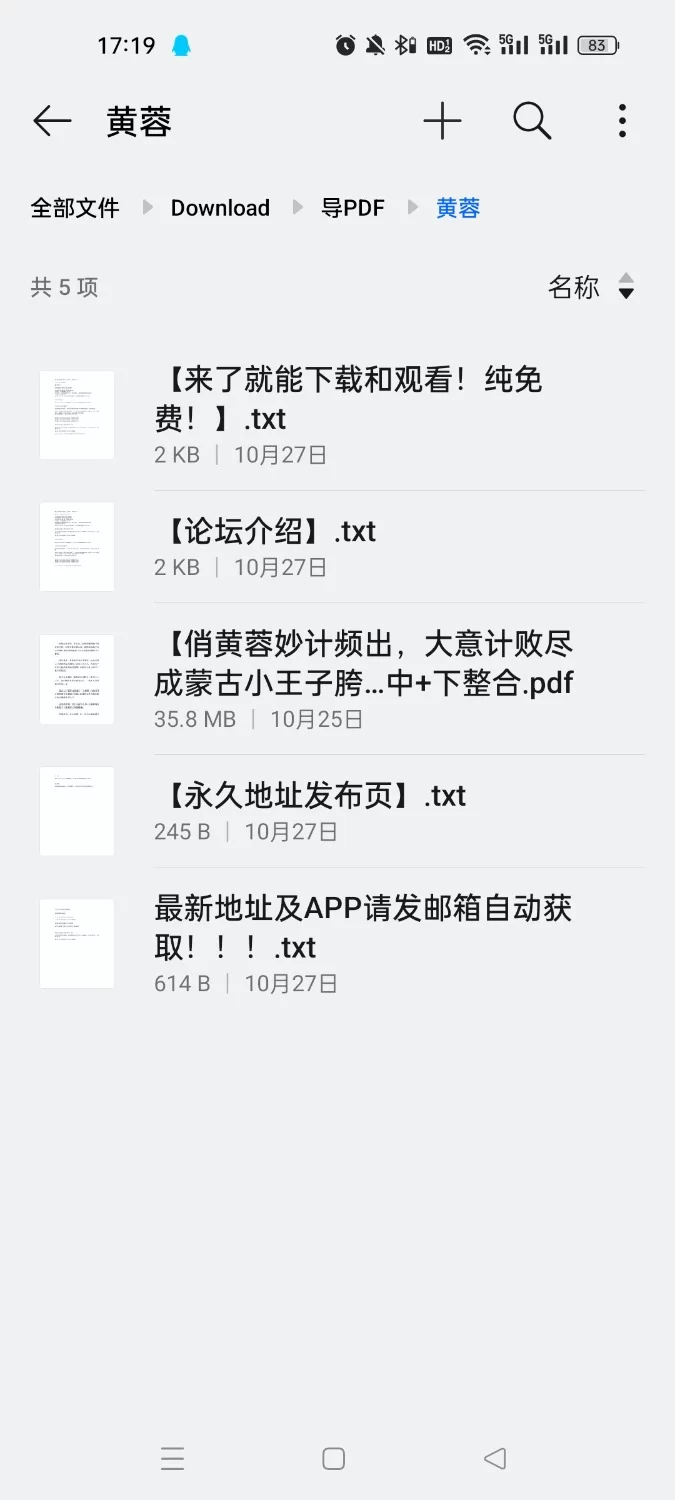The height and width of the screenshot is (1500, 675).
Task: Go to the 导PDF folder breadcrumb
Action: click(353, 208)
